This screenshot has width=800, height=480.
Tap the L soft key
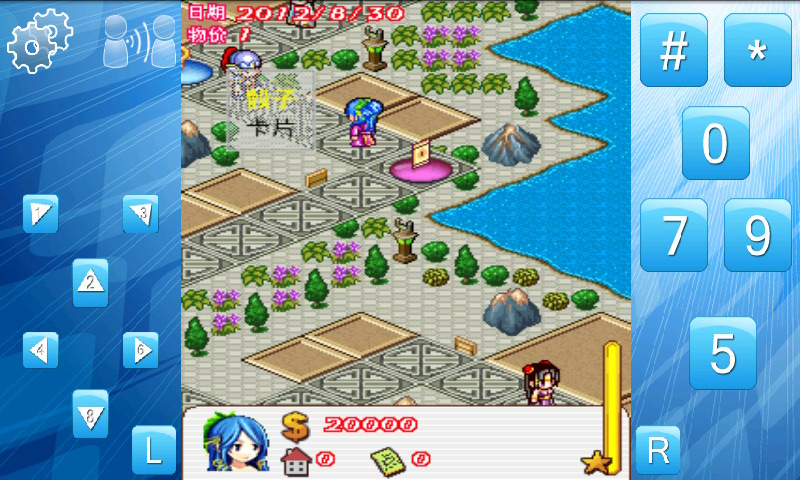click(153, 450)
